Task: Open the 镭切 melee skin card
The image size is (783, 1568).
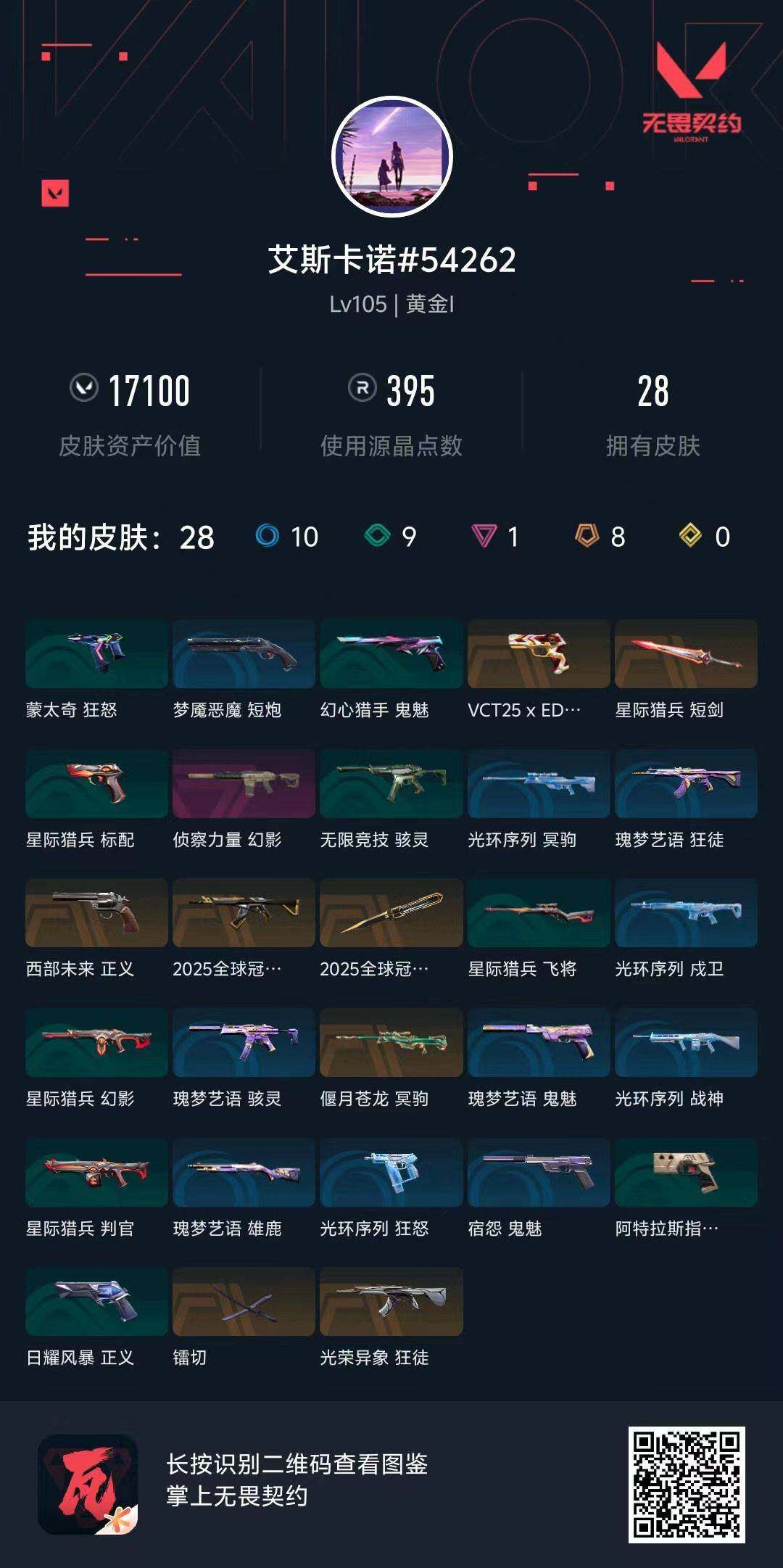Action: 244,1303
